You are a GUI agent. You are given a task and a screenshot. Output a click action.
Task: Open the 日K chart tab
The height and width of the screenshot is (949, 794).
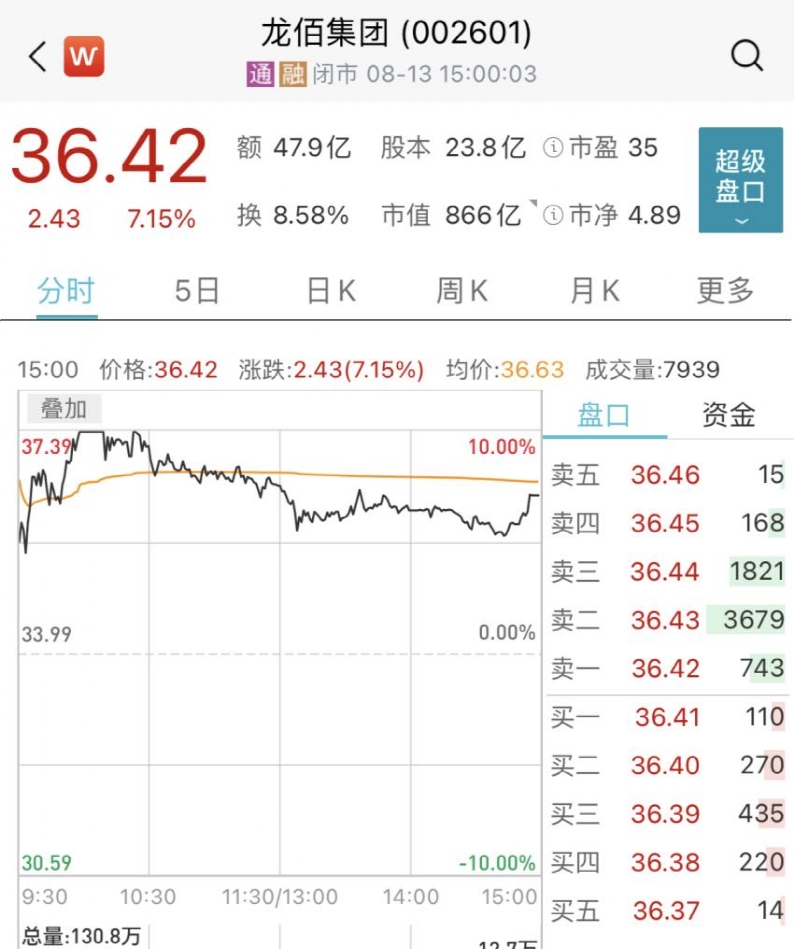[331, 291]
